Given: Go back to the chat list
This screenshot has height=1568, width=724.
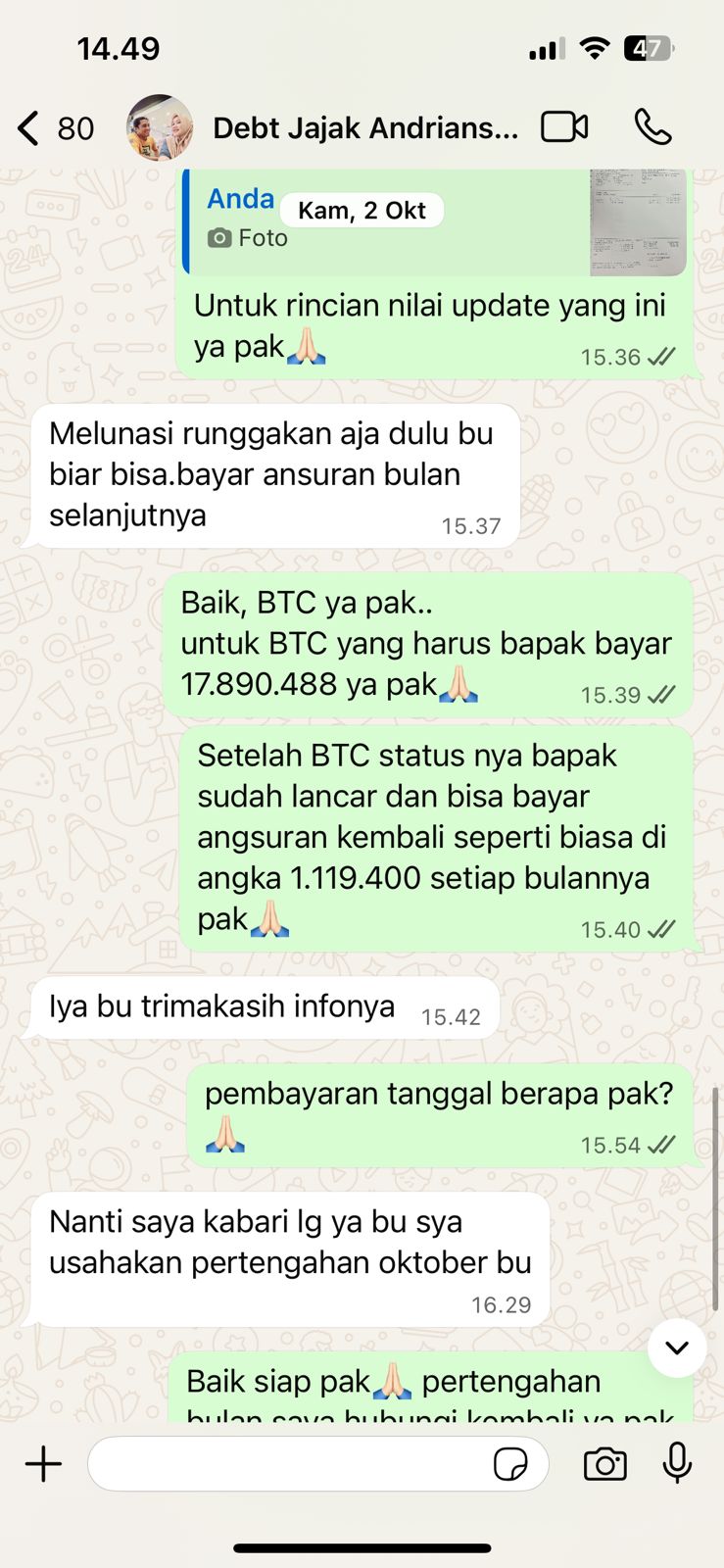Looking at the screenshot, I should coord(29,128).
